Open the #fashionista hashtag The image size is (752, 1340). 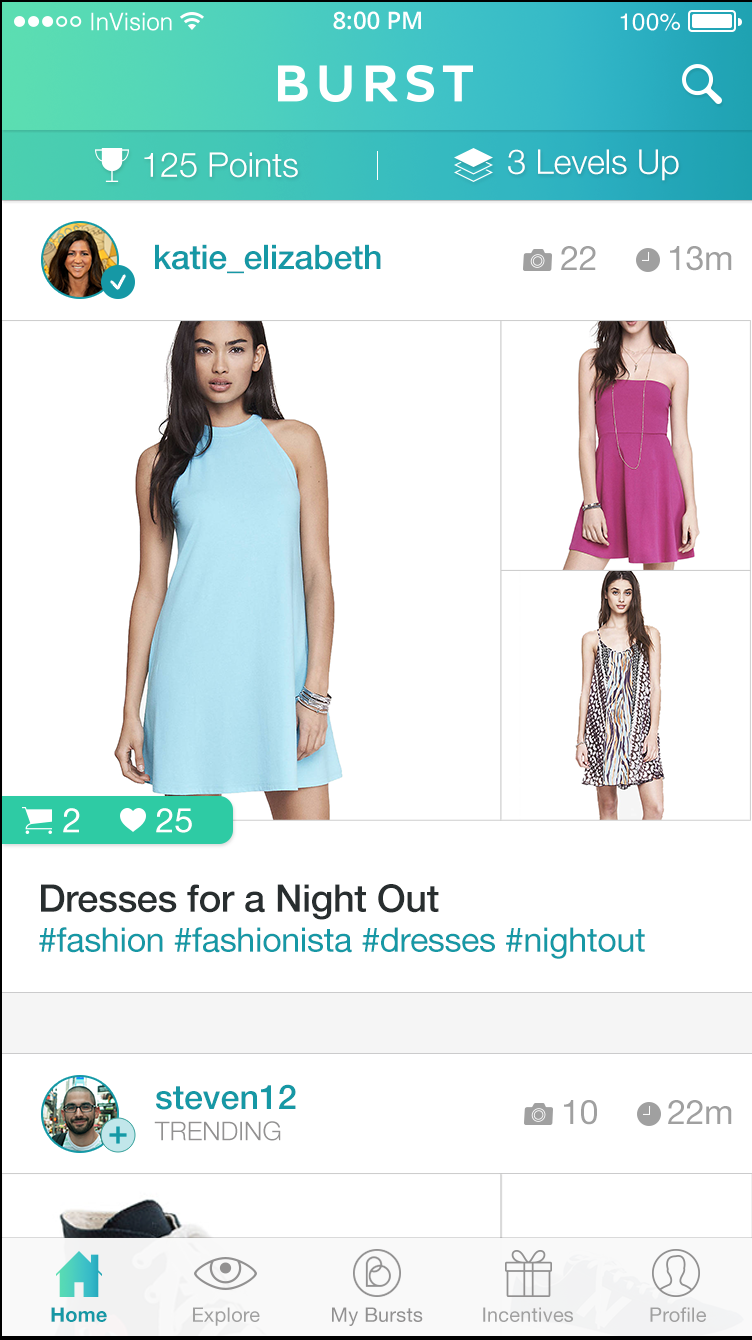263,941
